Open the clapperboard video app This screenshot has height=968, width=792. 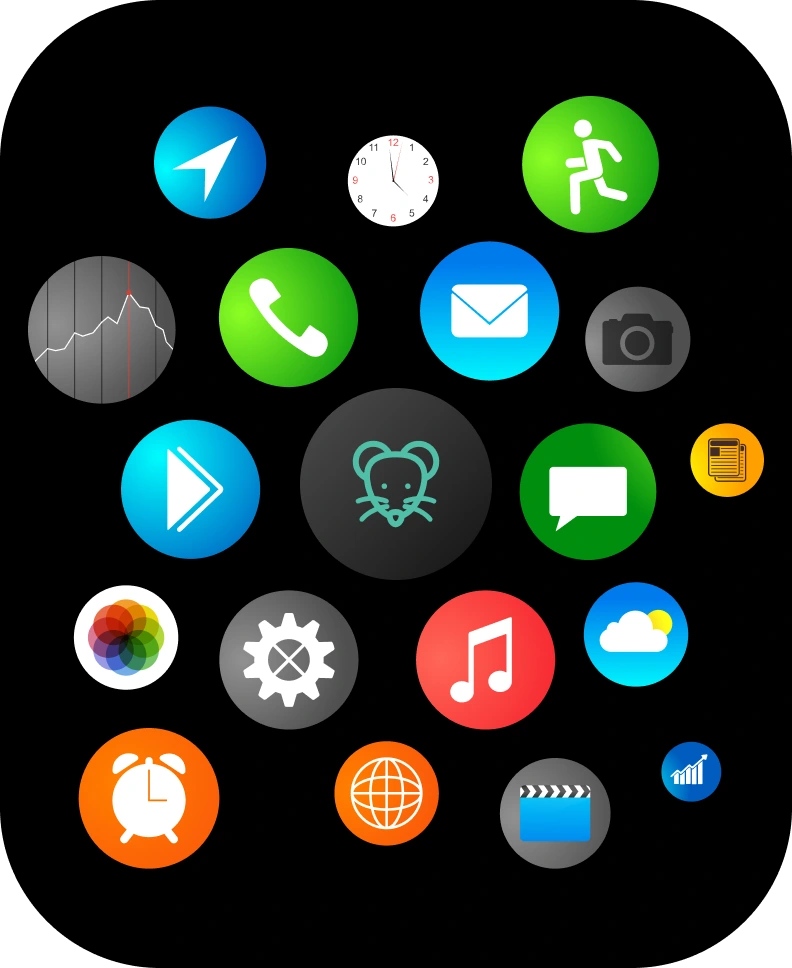click(554, 813)
